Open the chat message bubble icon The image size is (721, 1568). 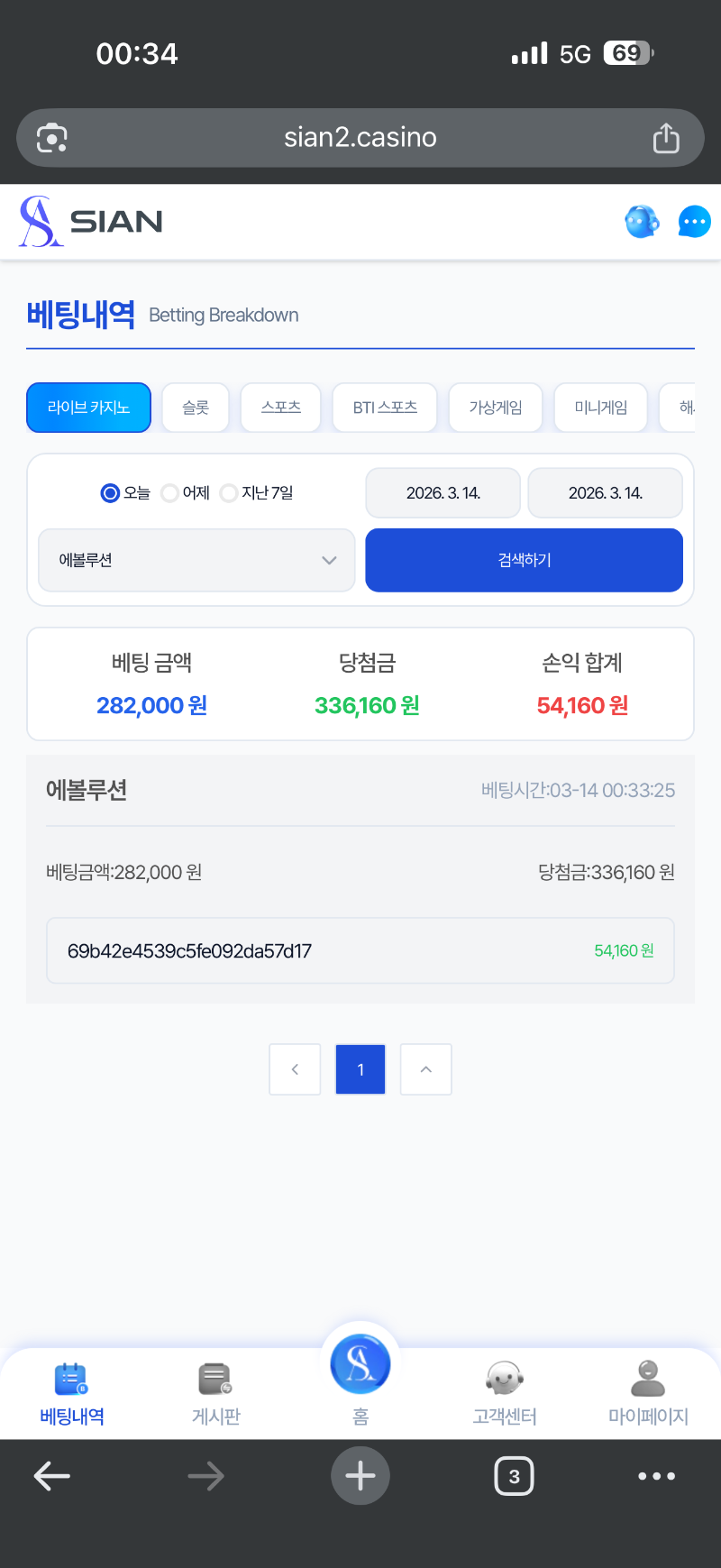pos(694,222)
